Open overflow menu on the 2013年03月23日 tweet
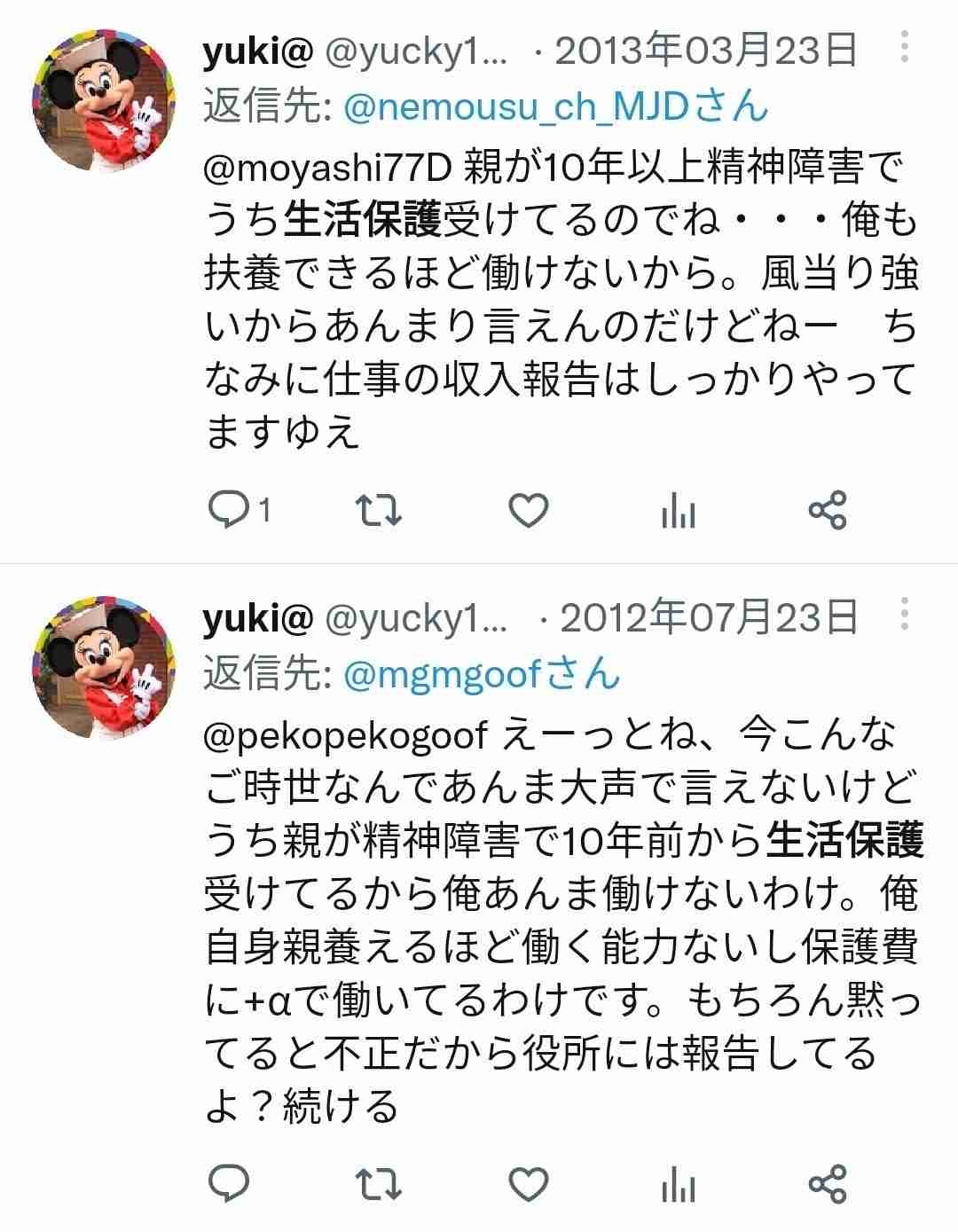Screen dimensions: 958x1232 [904, 46]
